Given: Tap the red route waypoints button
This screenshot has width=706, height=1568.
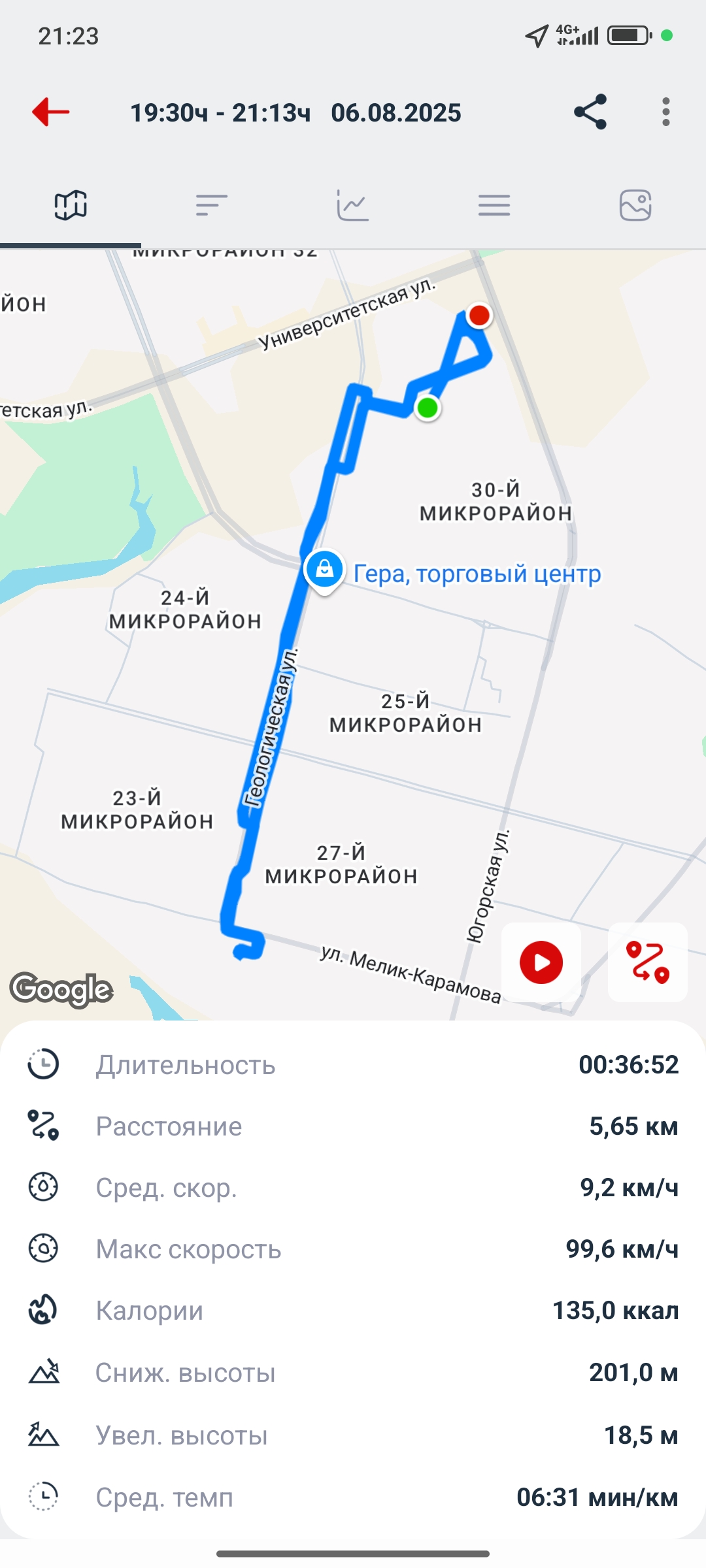Looking at the screenshot, I should pos(648,962).
